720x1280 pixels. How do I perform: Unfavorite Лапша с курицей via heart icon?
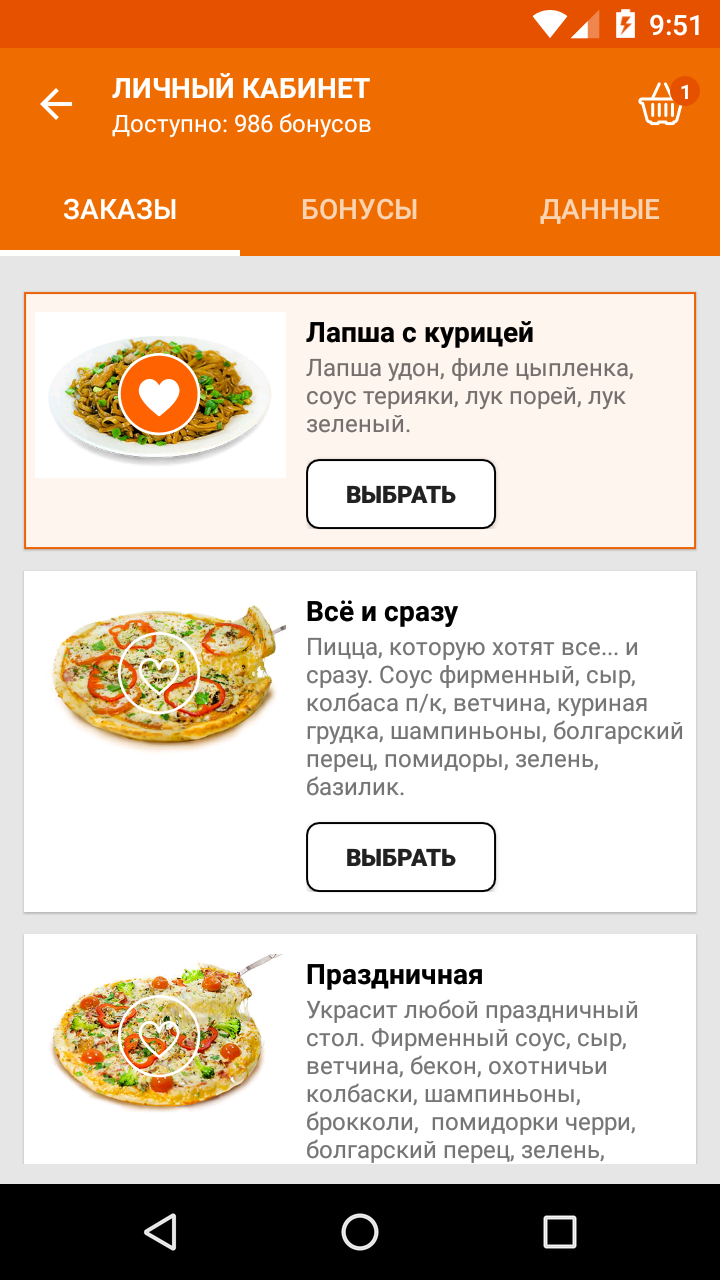click(x=159, y=395)
